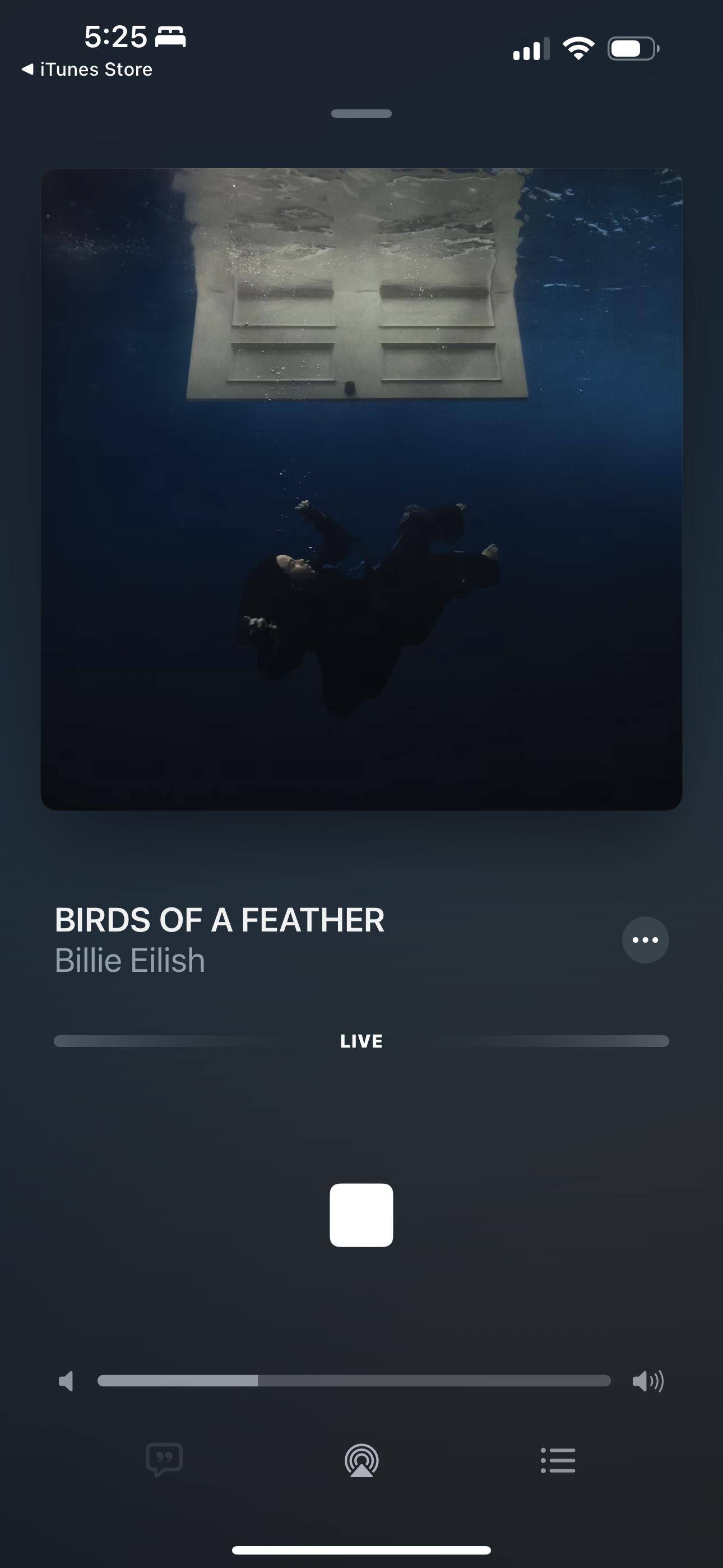
Task: Show the Playing Next queue list
Action: (x=558, y=1460)
